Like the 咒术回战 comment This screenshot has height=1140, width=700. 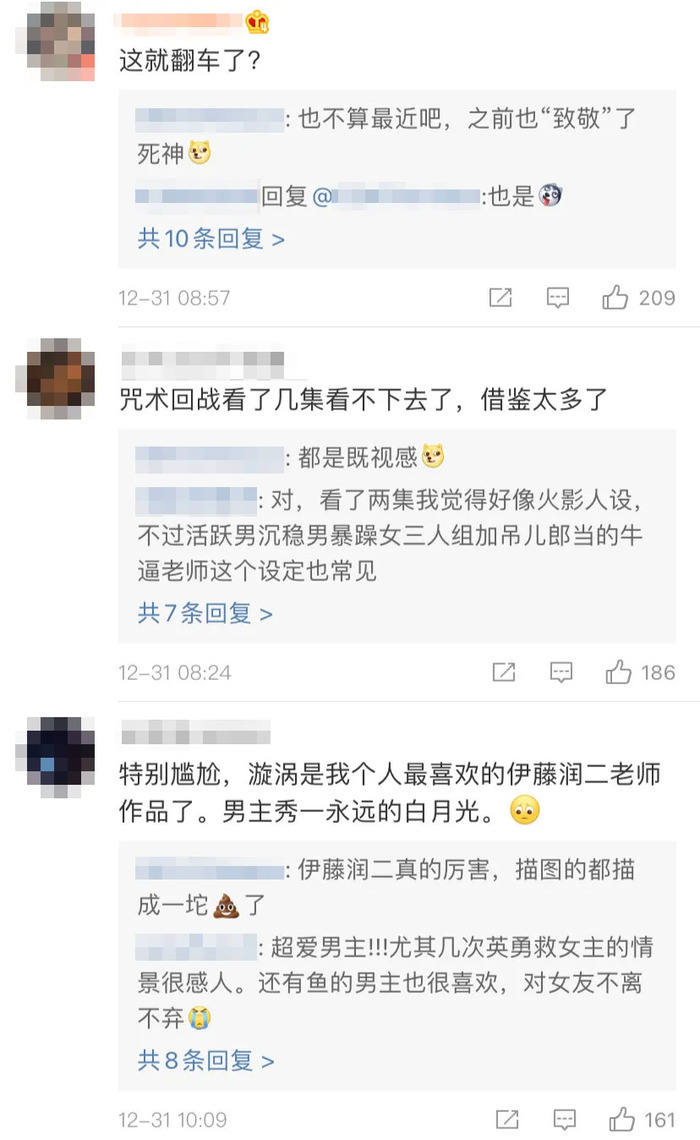pyautogui.click(x=619, y=672)
